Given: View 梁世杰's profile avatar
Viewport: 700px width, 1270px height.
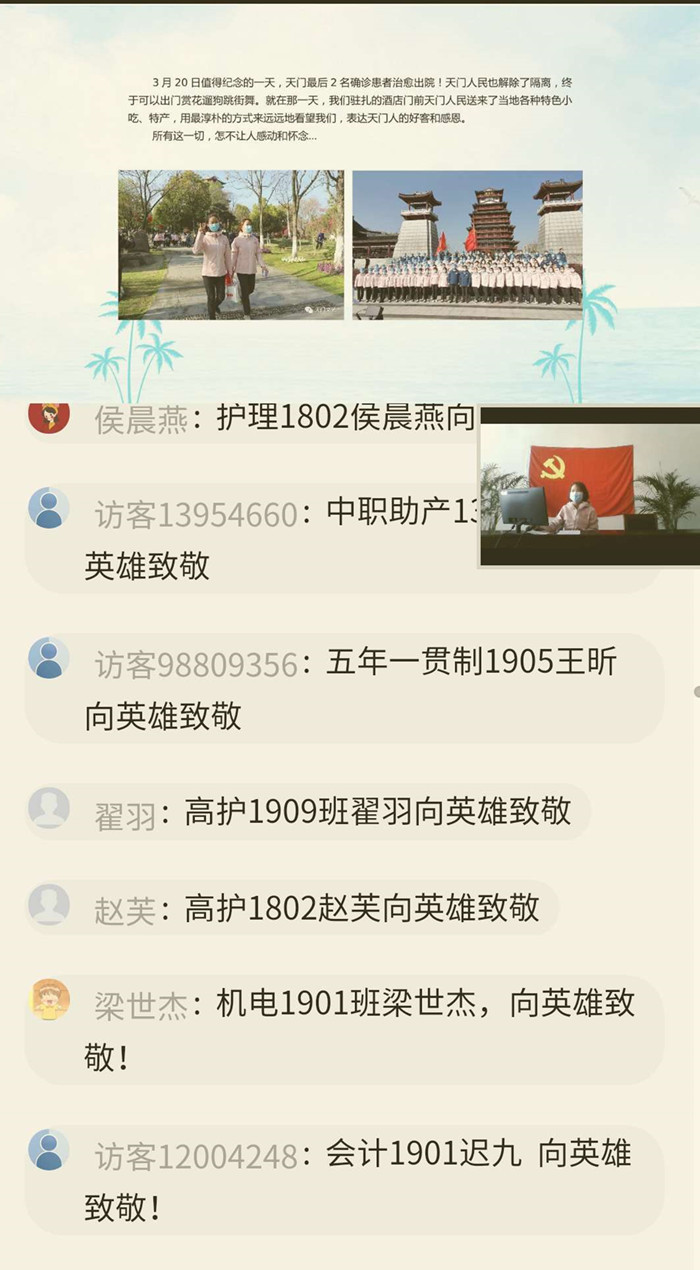Looking at the screenshot, I should 49,999.
